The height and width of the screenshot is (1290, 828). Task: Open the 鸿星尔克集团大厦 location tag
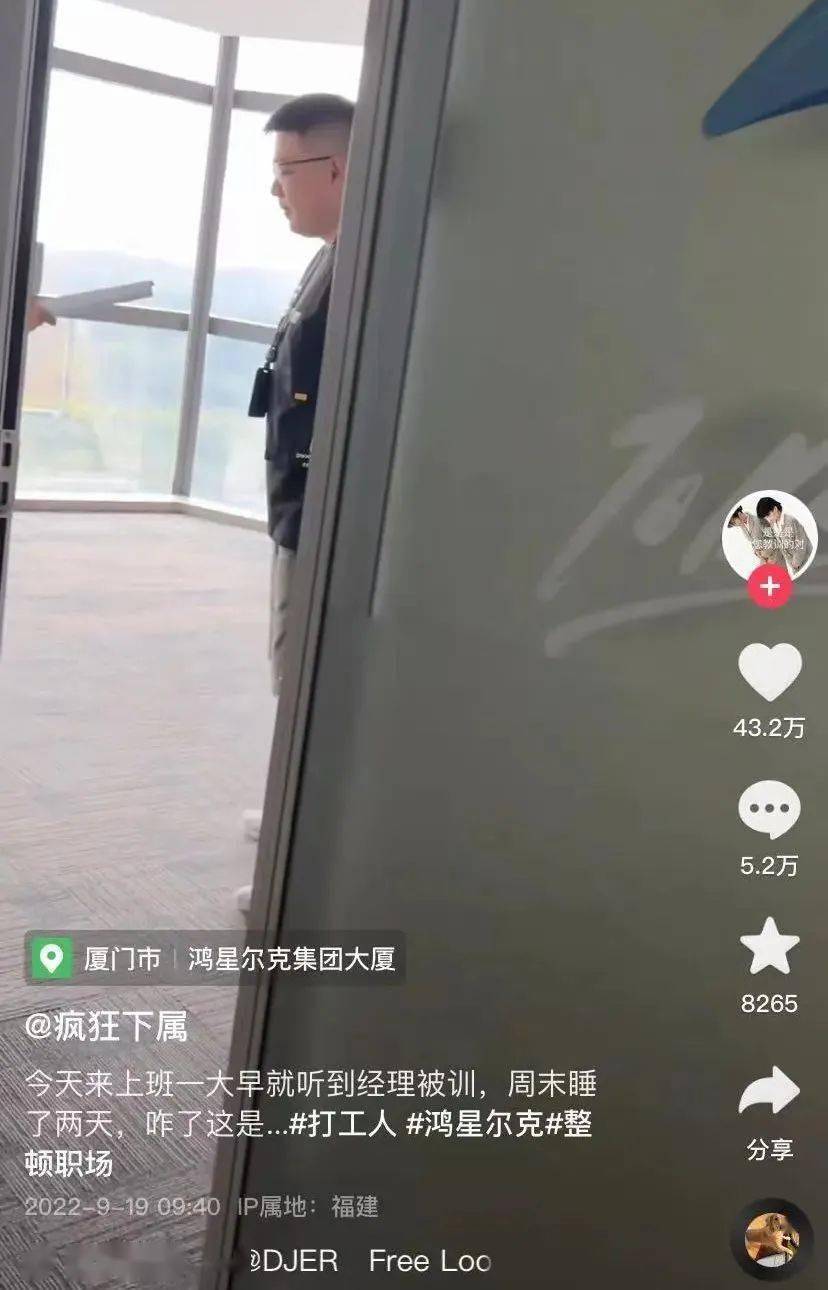pyautogui.click(x=291, y=960)
